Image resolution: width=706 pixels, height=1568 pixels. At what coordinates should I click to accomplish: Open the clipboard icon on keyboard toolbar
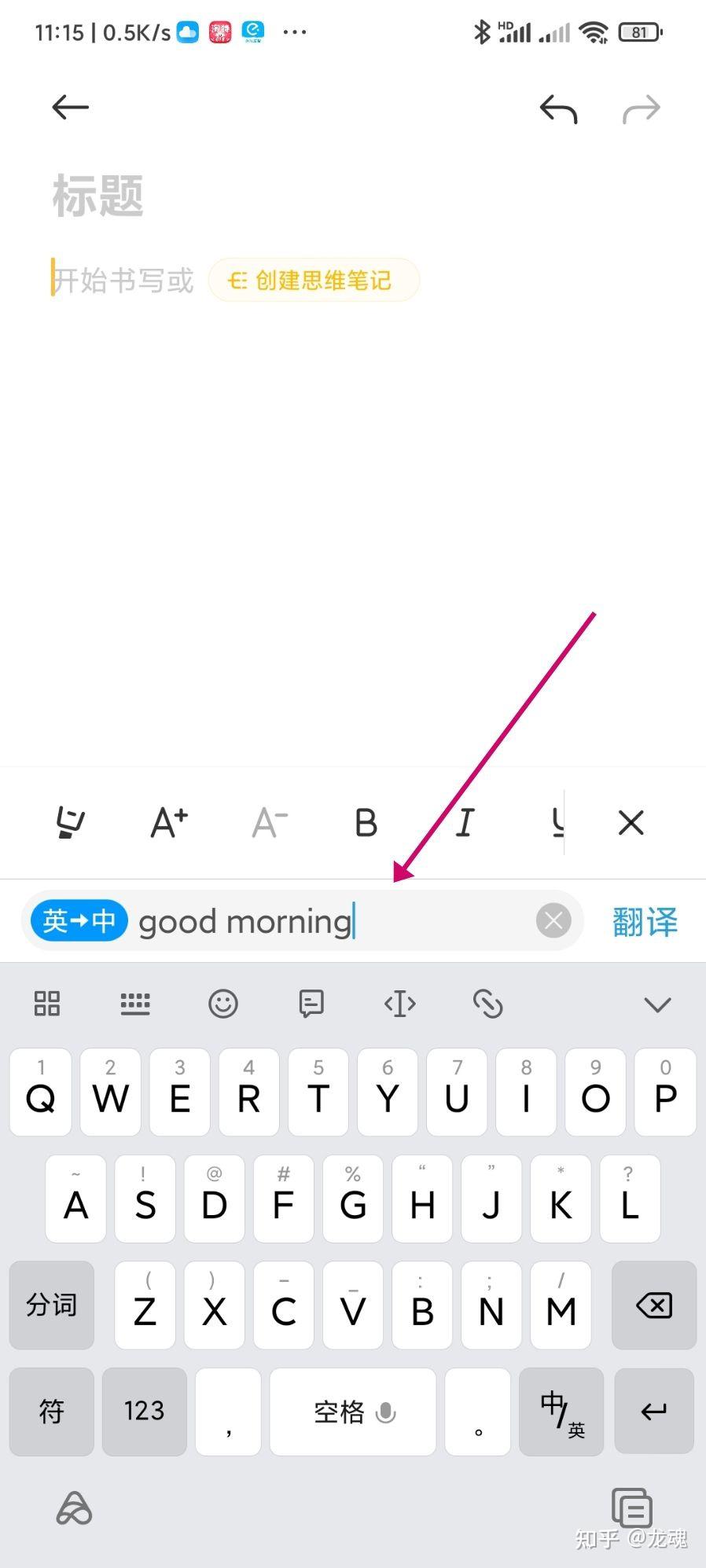coord(311,1004)
